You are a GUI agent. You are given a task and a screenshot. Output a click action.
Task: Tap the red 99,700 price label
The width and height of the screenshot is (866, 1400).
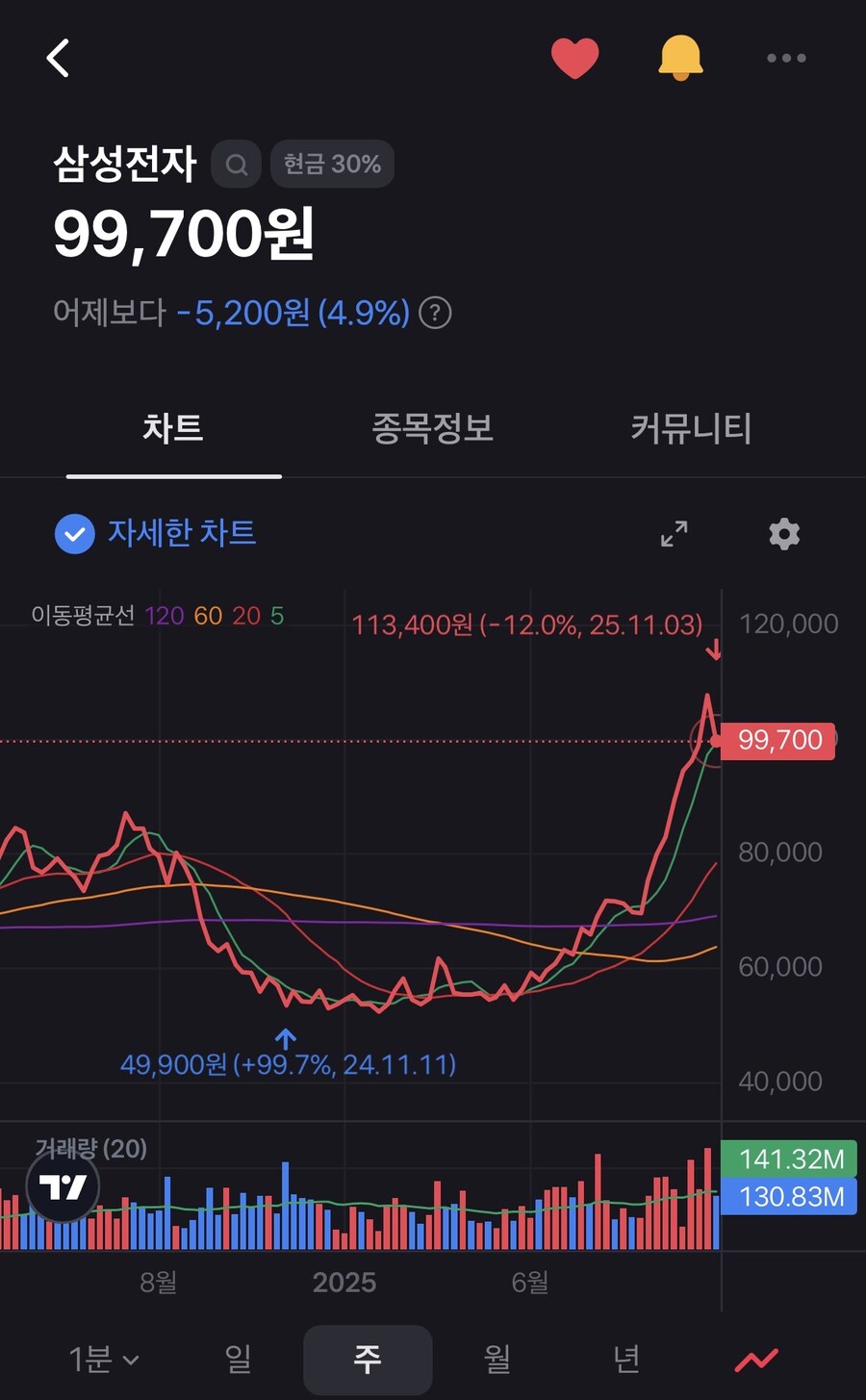777,740
